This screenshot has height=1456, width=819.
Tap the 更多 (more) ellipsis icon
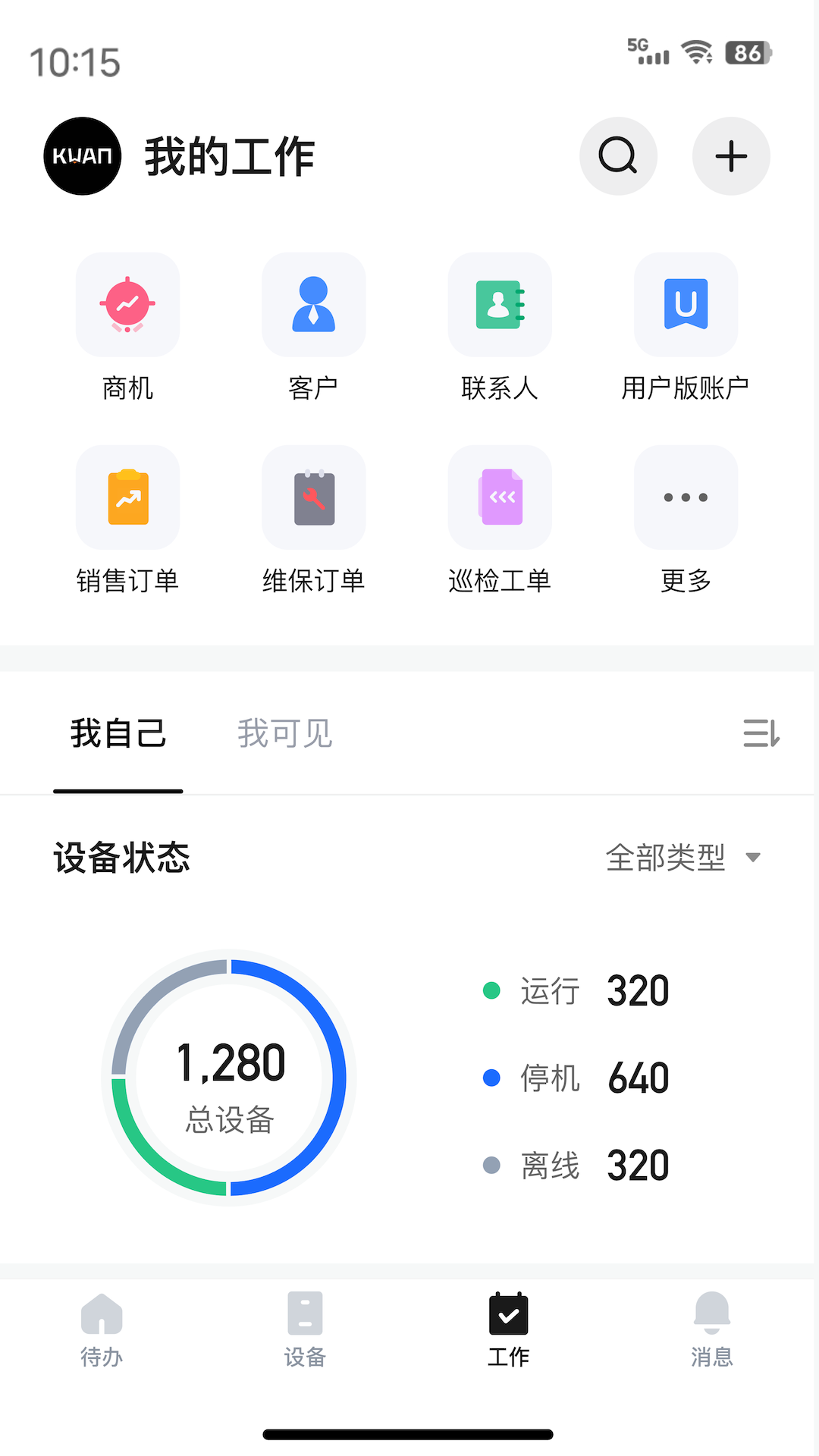tap(685, 497)
